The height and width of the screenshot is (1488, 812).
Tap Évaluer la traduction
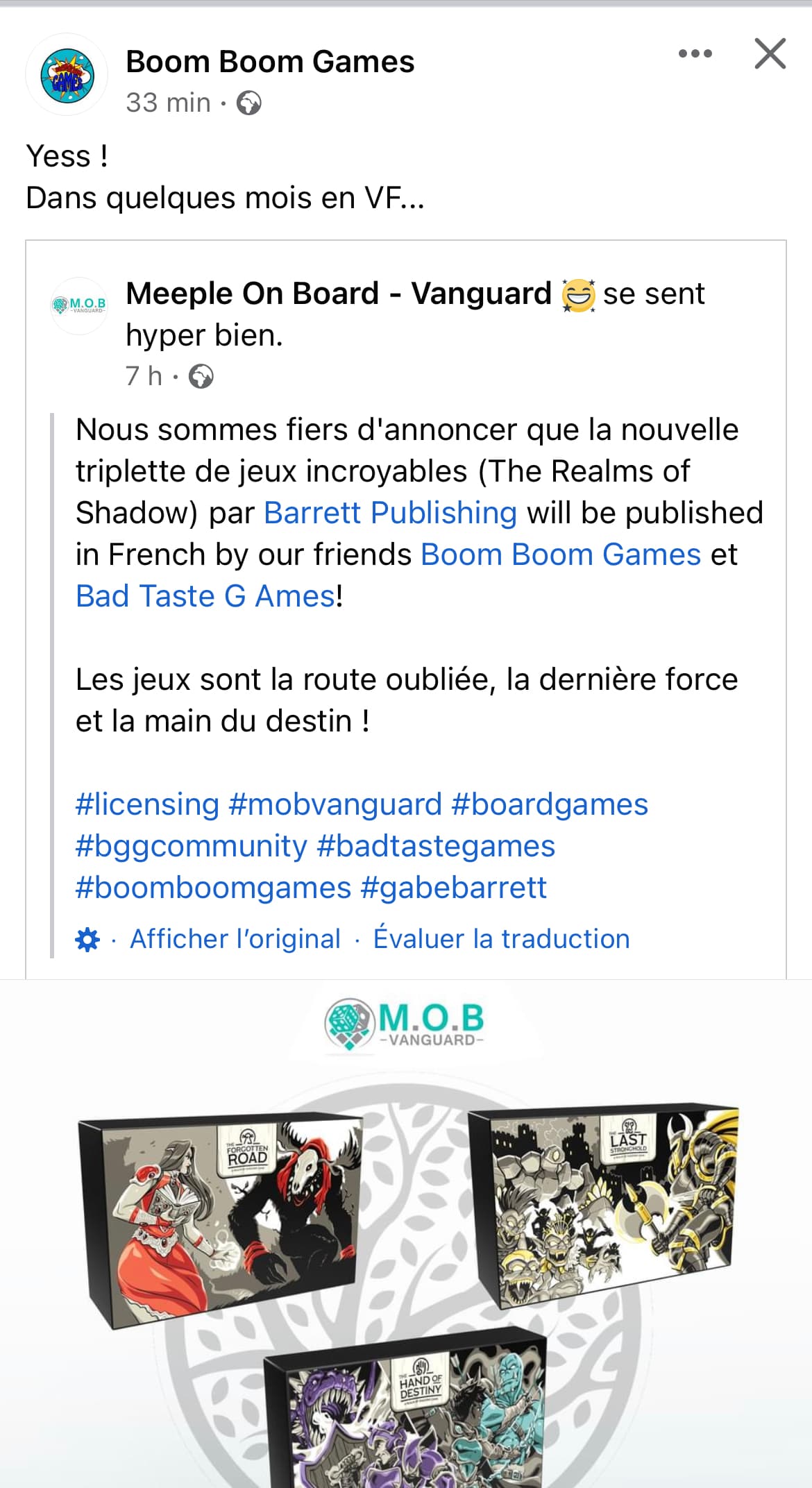click(x=501, y=938)
